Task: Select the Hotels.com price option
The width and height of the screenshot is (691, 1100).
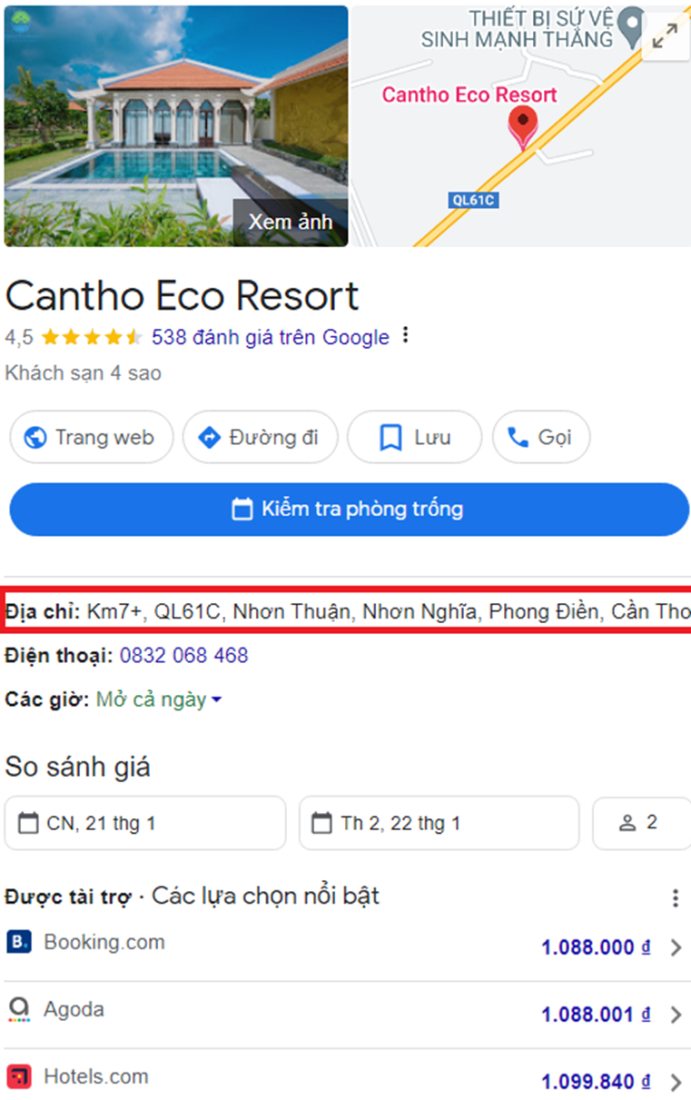Action: pos(345,1080)
